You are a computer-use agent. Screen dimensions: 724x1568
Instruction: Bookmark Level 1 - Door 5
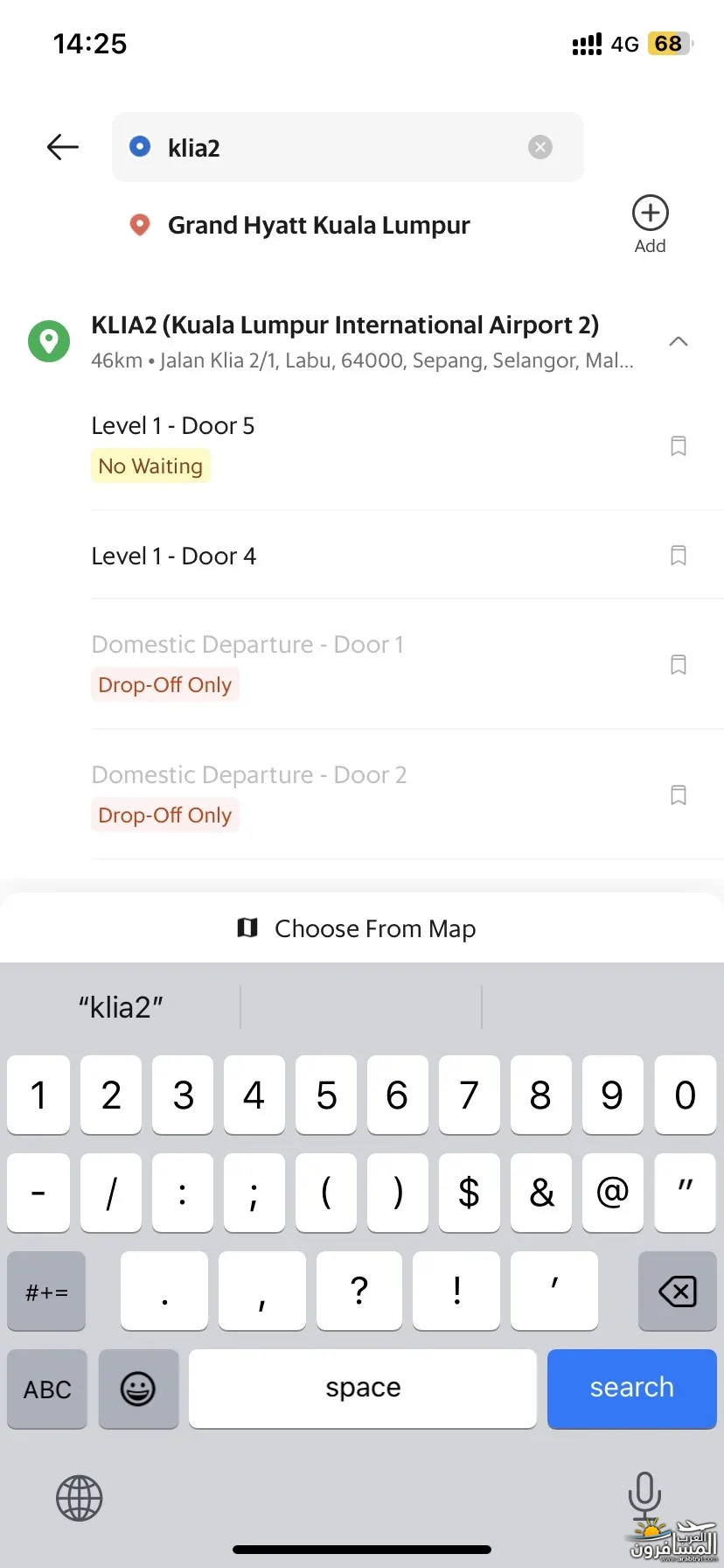tap(678, 446)
